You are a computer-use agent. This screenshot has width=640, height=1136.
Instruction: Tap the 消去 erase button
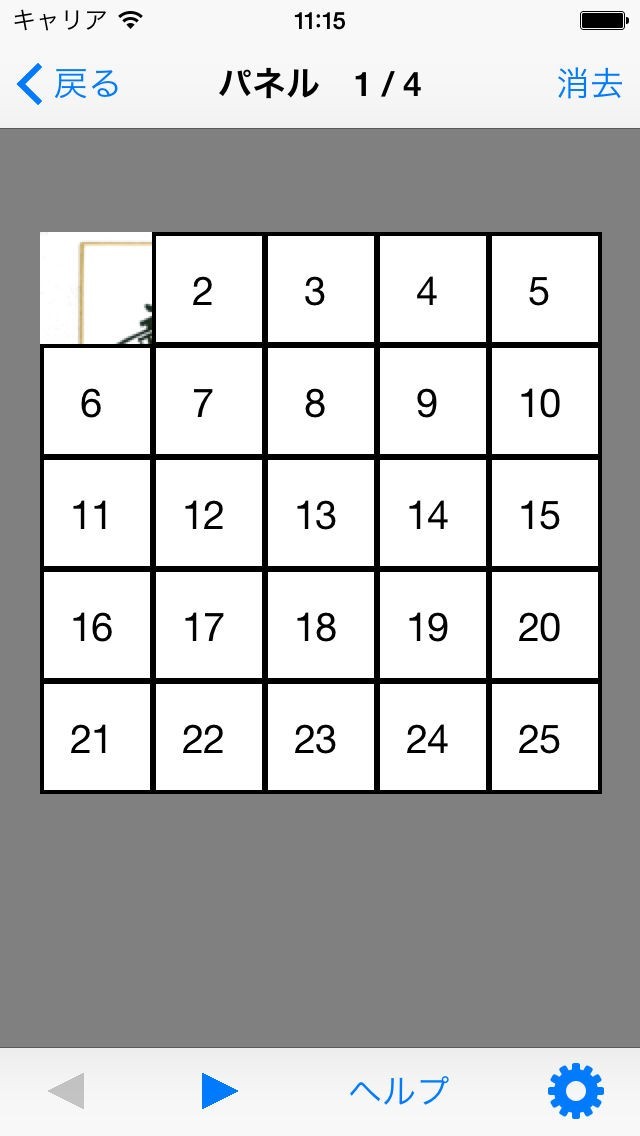tap(589, 85)
